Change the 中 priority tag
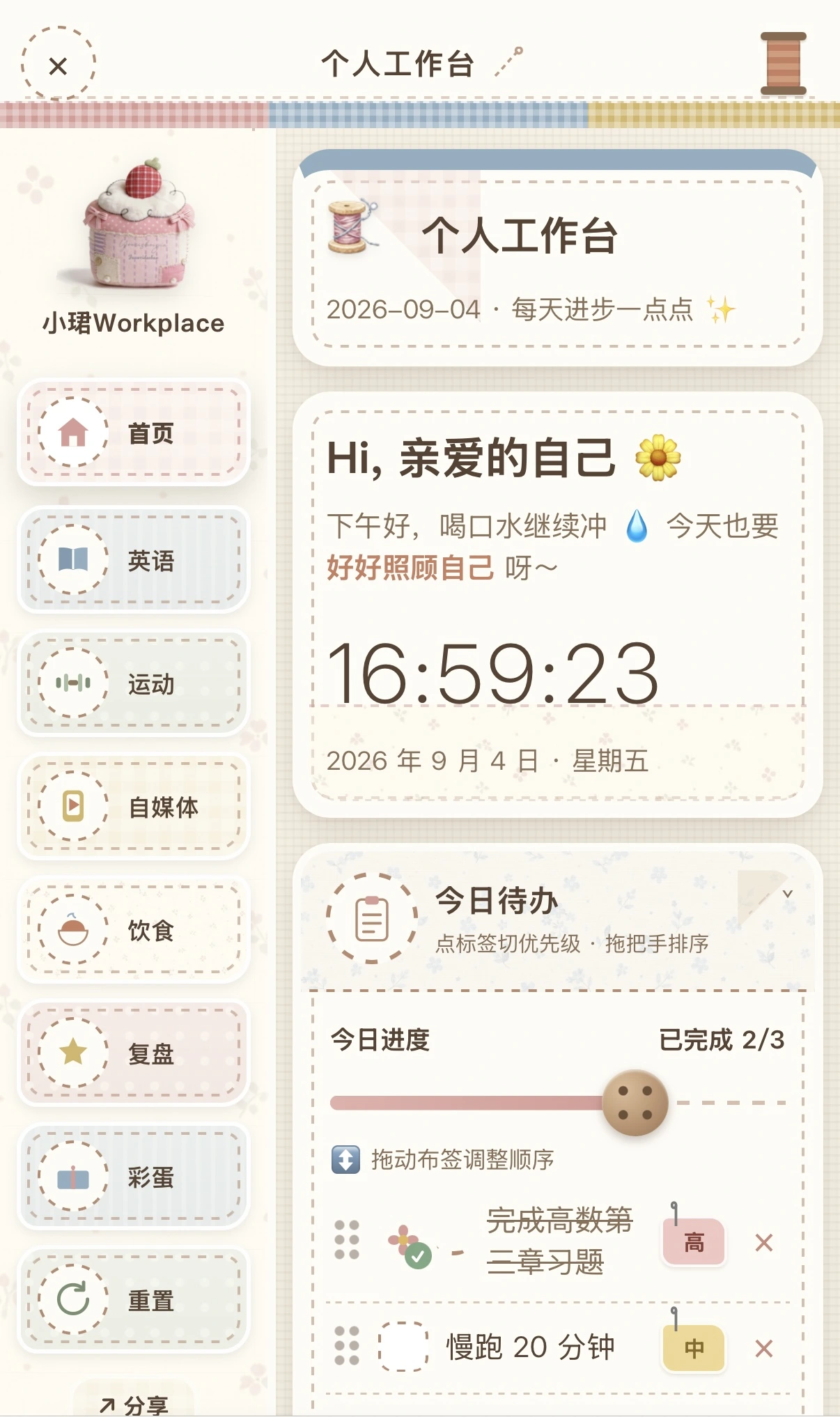The image size is (840, 1417). (x=694, y=1348)
